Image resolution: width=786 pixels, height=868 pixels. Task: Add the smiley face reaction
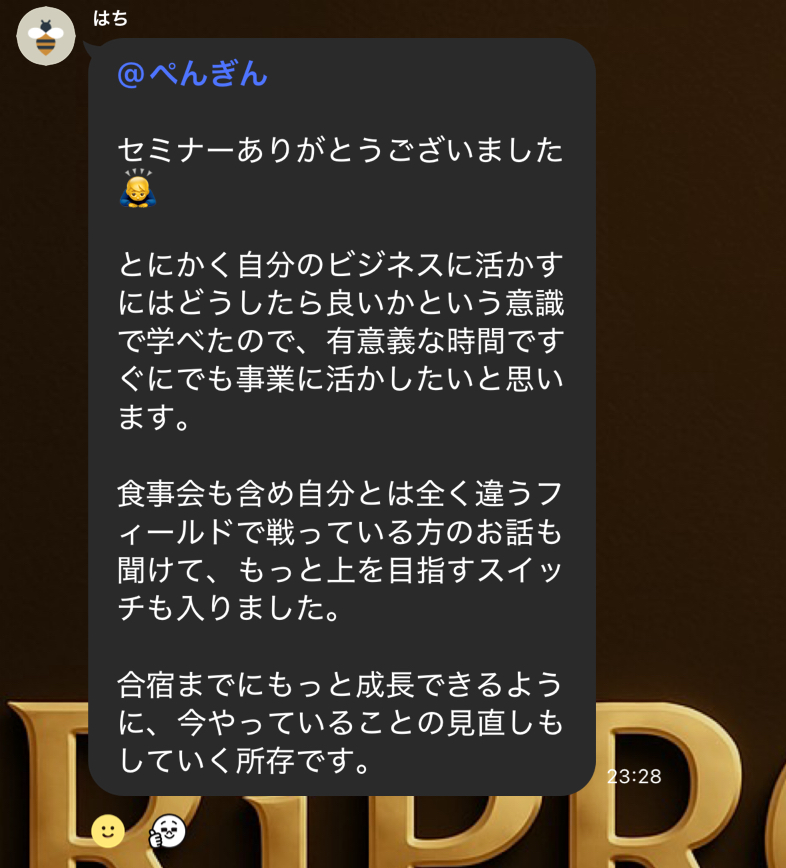pyautogui.click(x=108, y=831)
